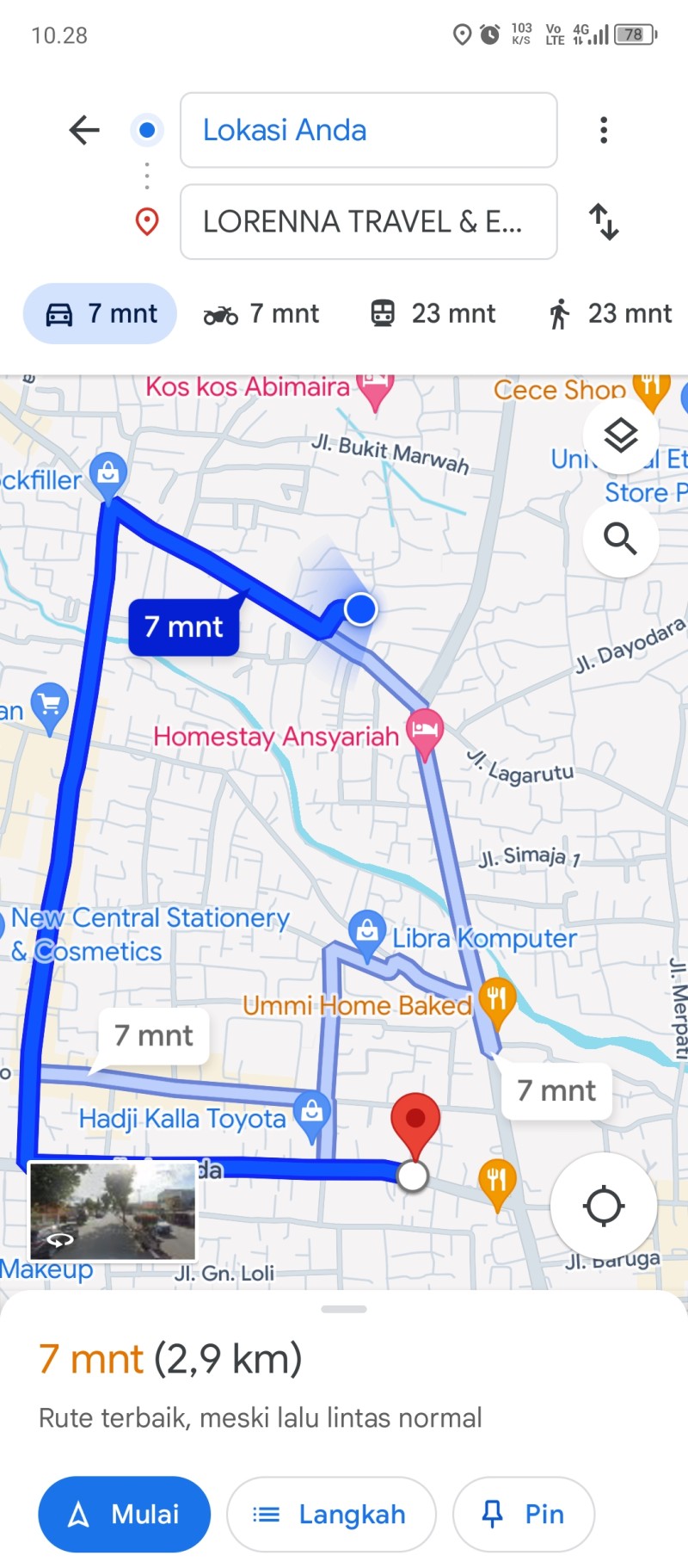Switch to the motorcycle travel mode

coord(261,313)
